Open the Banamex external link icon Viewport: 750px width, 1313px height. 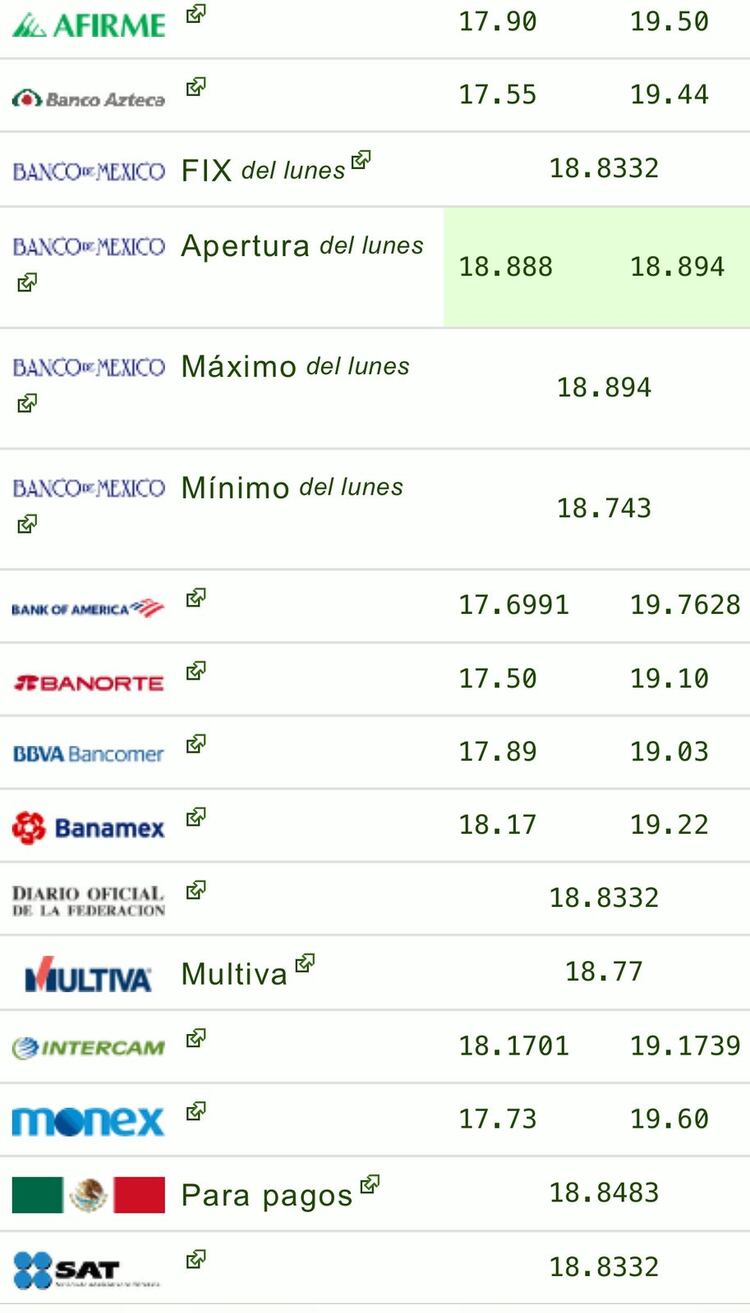point(196,817)
